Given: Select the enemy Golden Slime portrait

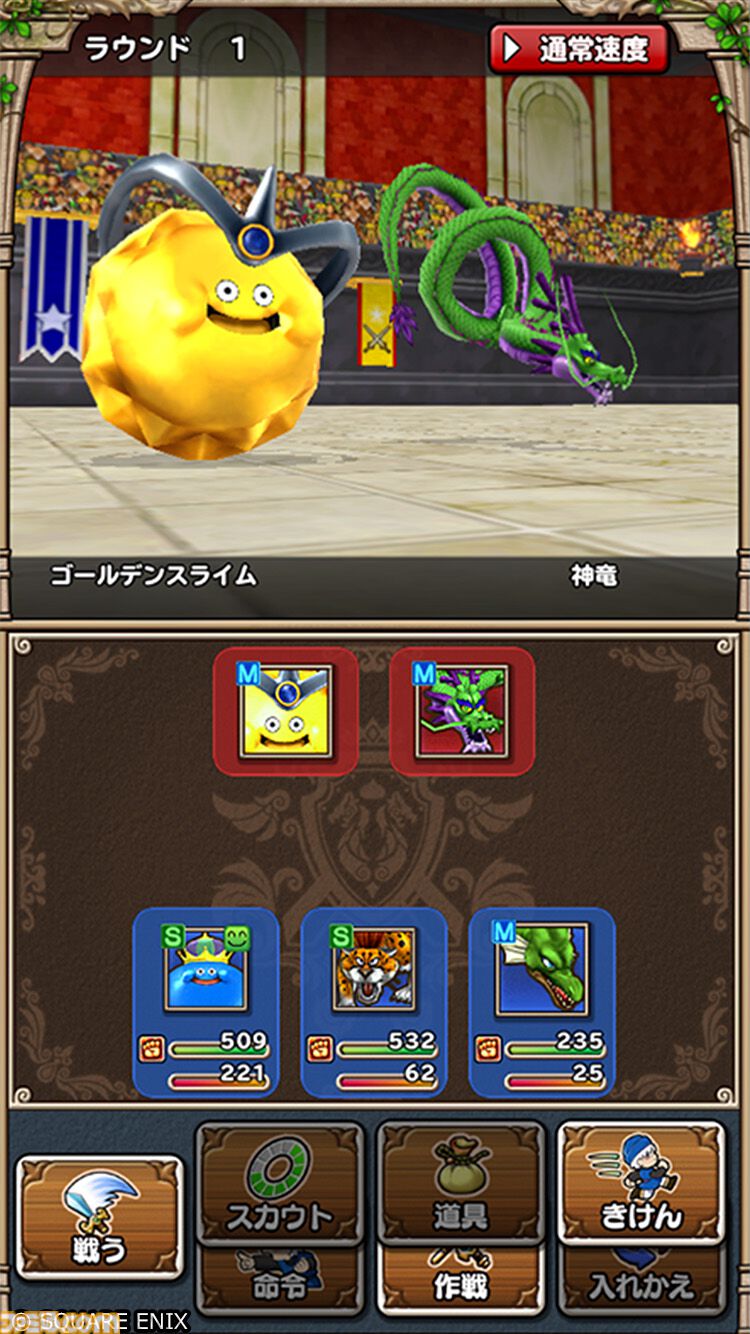Looking at the screenshot, I should pyautogui.click(x=286, y=712).
